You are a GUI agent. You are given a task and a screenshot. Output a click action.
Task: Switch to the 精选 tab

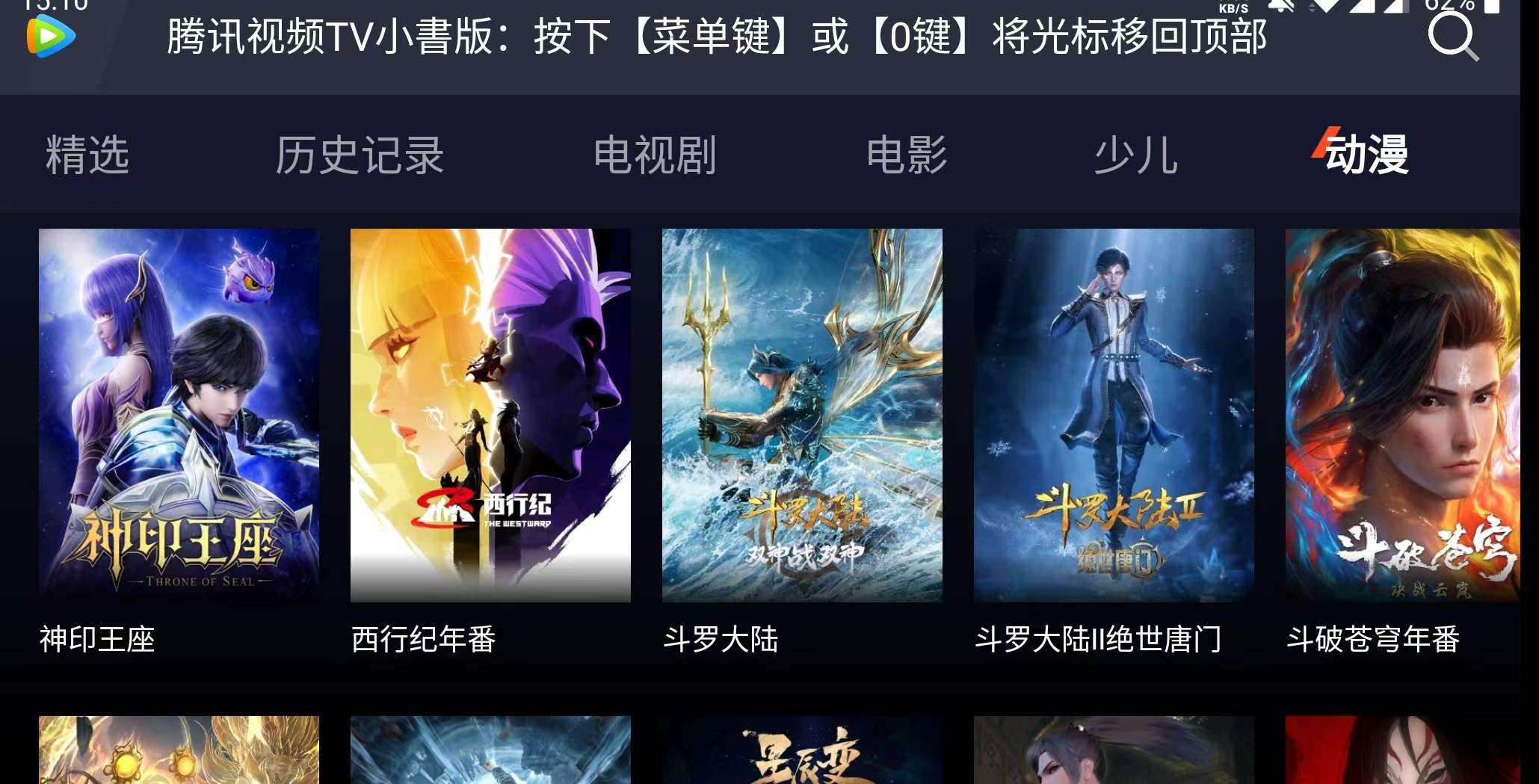(x=87, y=155)
